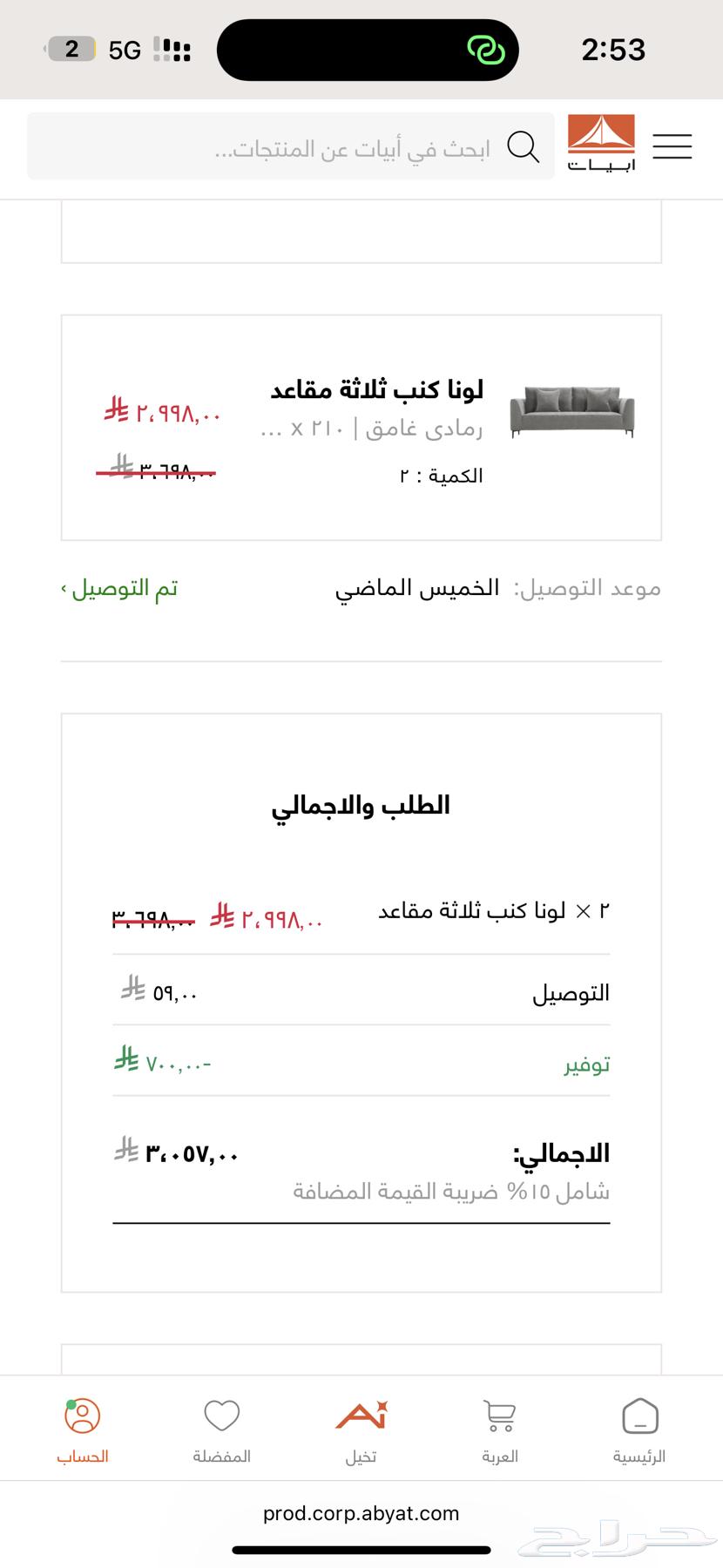Tap the green link icon in Dynamic Island
This screenshot has width=723, height=1568.
coord(485,50)
